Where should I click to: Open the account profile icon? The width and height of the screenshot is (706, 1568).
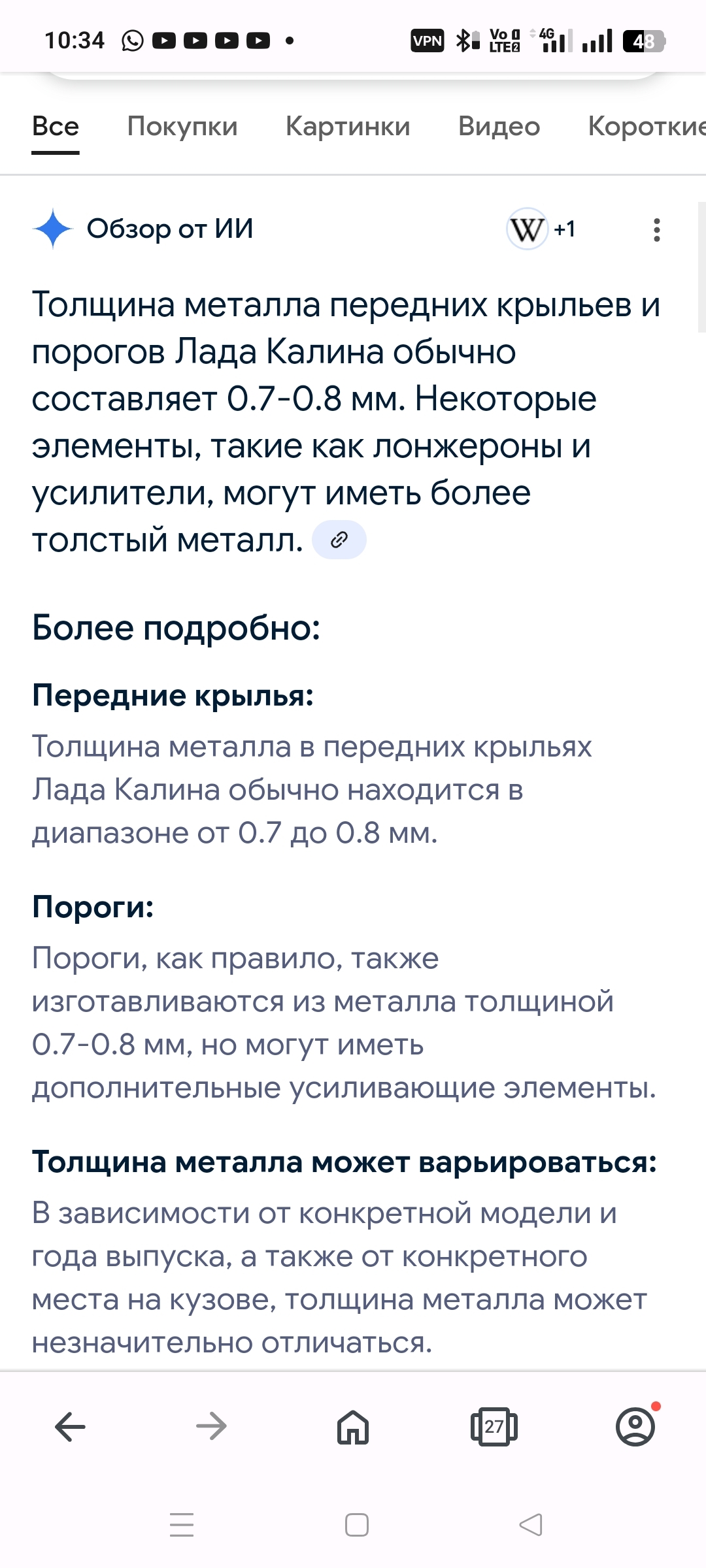click(x=635, y=1427)
